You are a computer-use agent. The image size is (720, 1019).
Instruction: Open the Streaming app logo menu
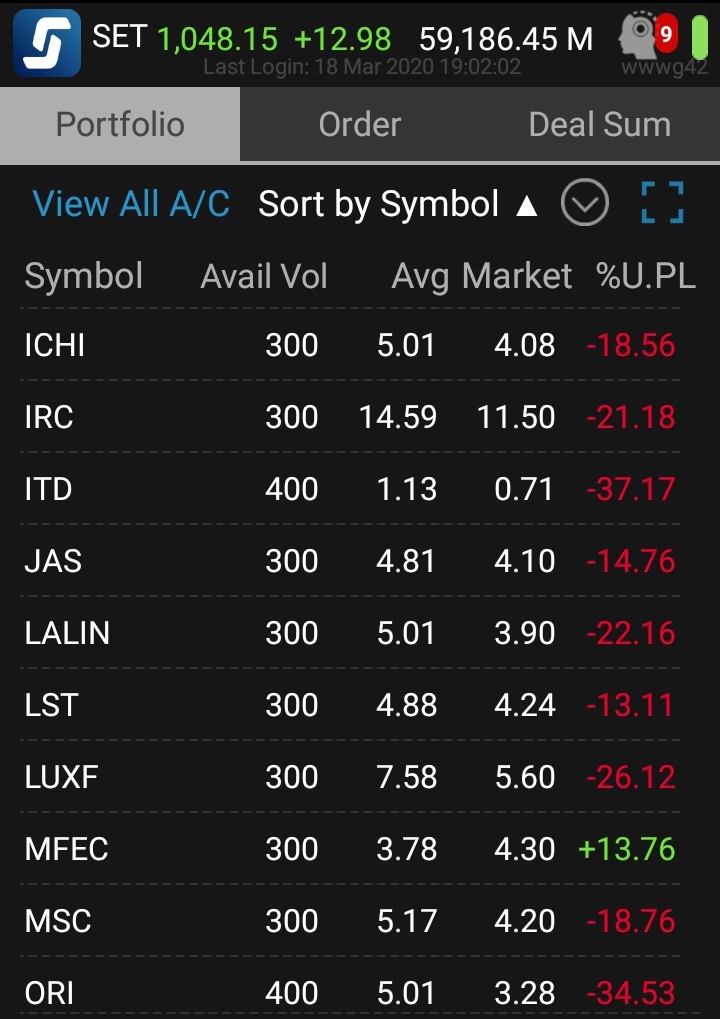pos(47,41)
